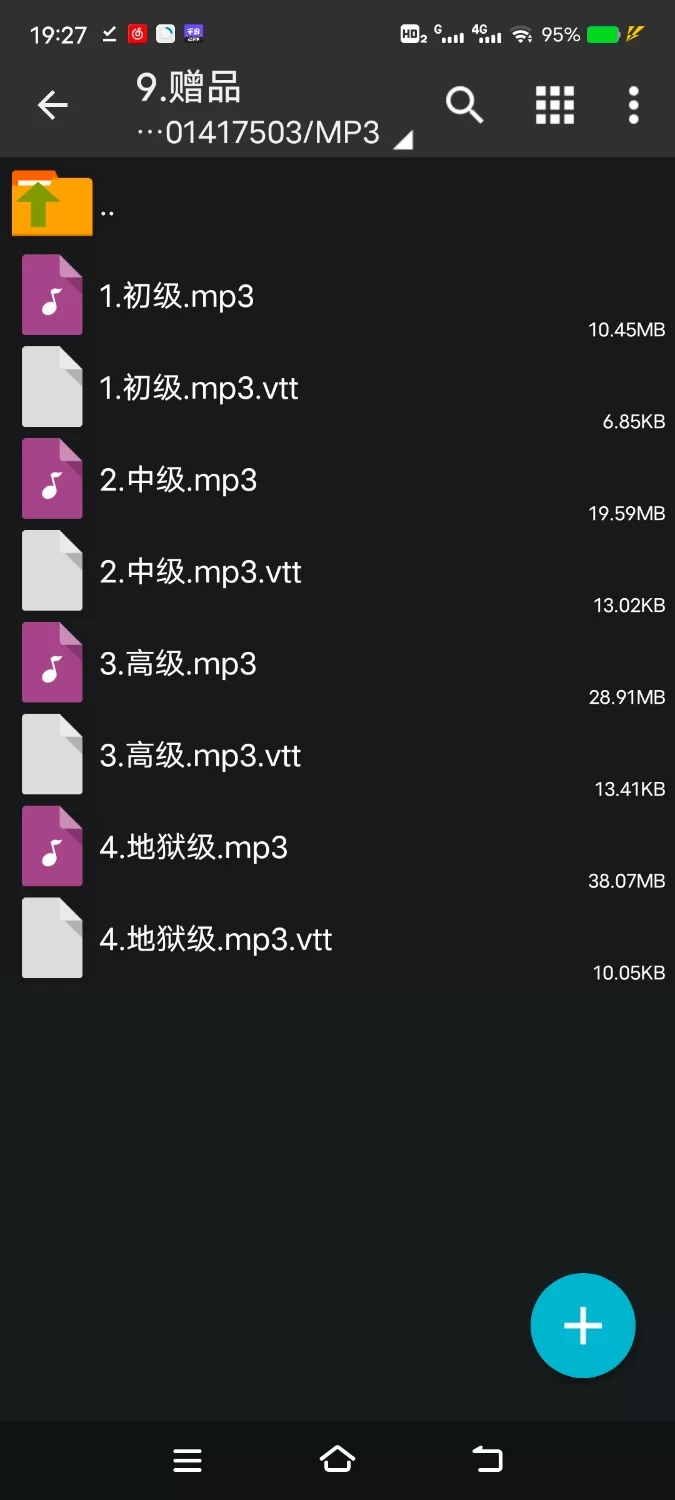
Task: Open subtitle file 2.中级.mp3.vtt
Action: pyautogui.click(x=201, y=572)
